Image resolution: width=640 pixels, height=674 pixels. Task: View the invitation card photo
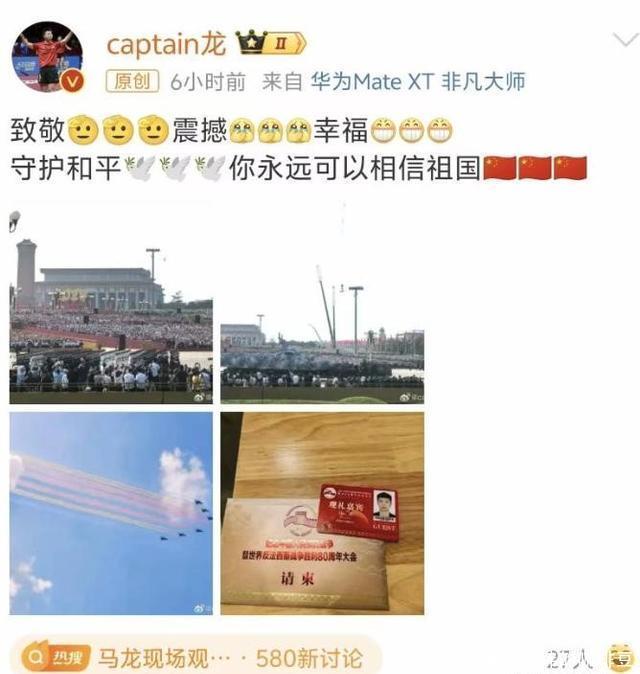pyautogui.click(x=321, y=513)
